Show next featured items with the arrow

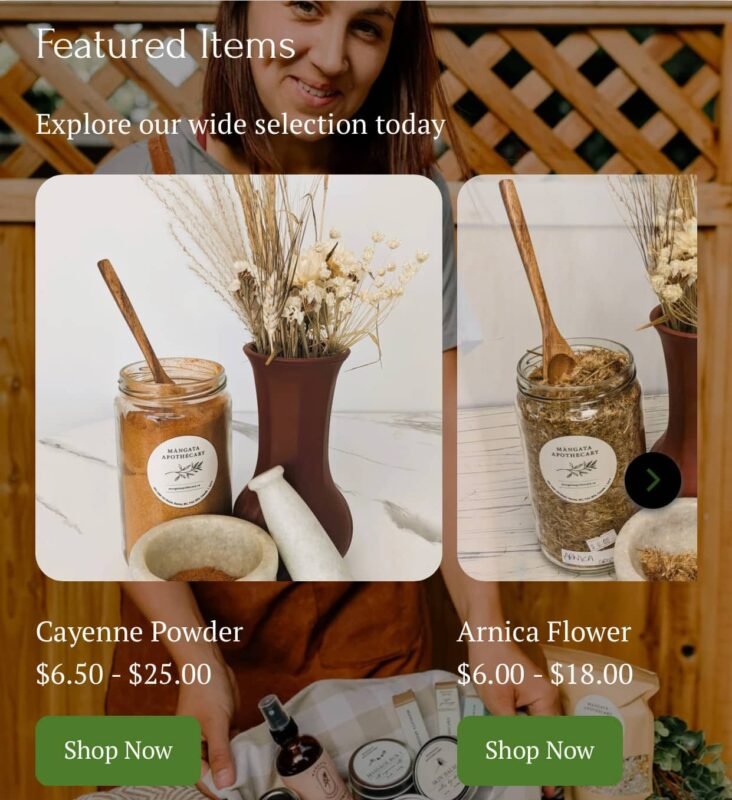[653, 480]
